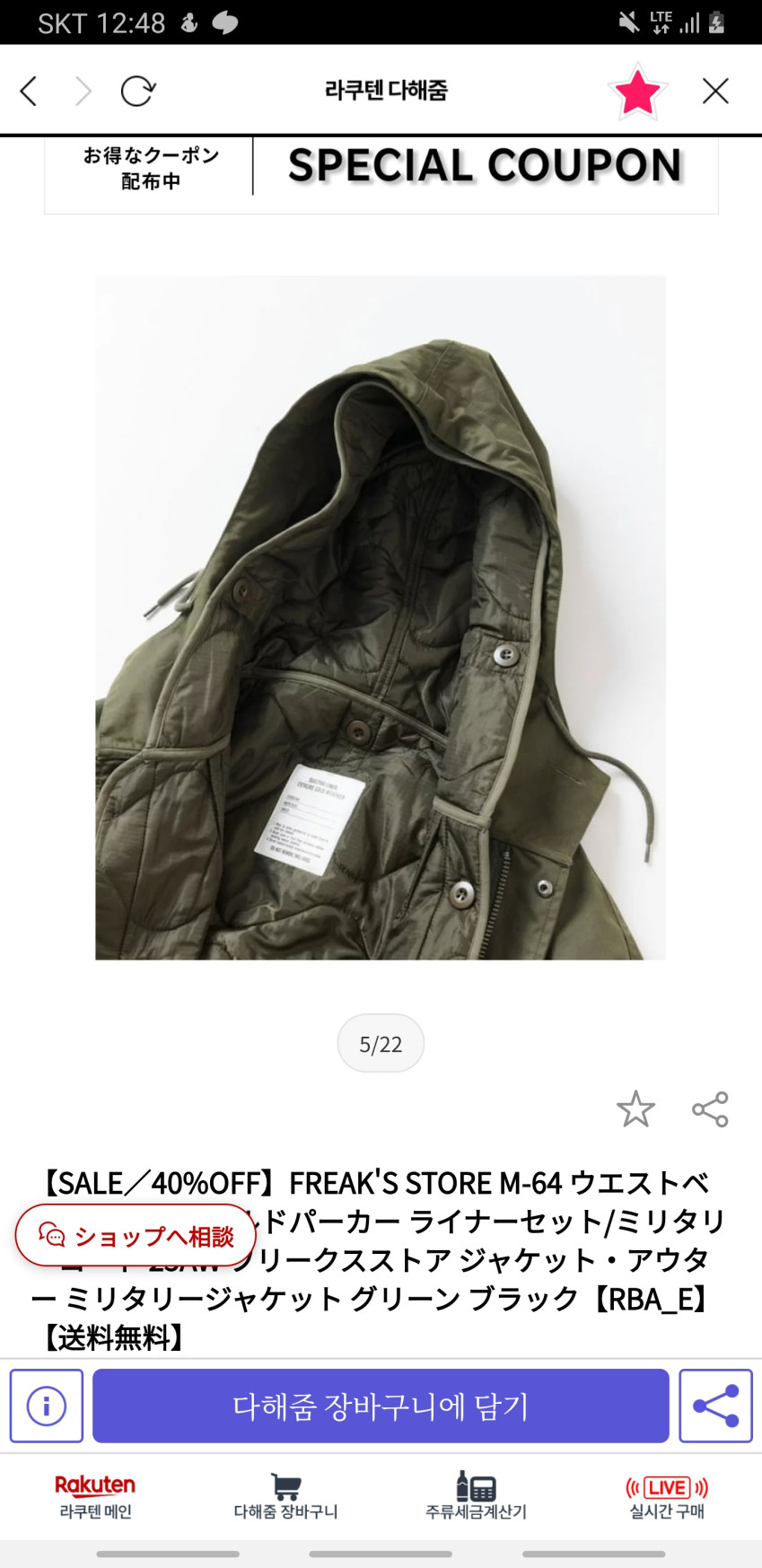The width and height of the screenshot is (762, 1568).
Task: Go back to the previous page
Action: [x=29, y=91]
